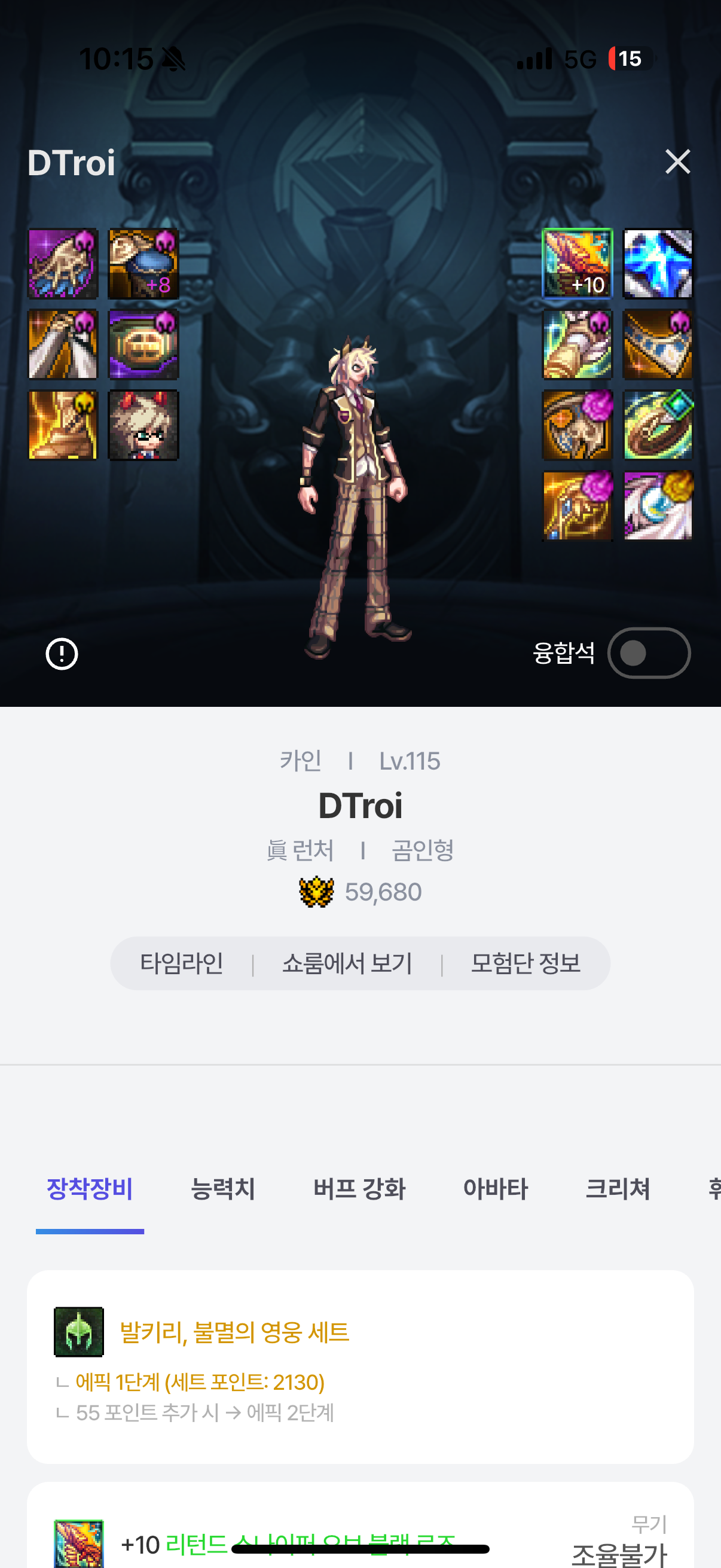Viewport: 721px width, 1568px height.
Task: Go to the 크리쳐 tab
Action: coord(618,1189)
